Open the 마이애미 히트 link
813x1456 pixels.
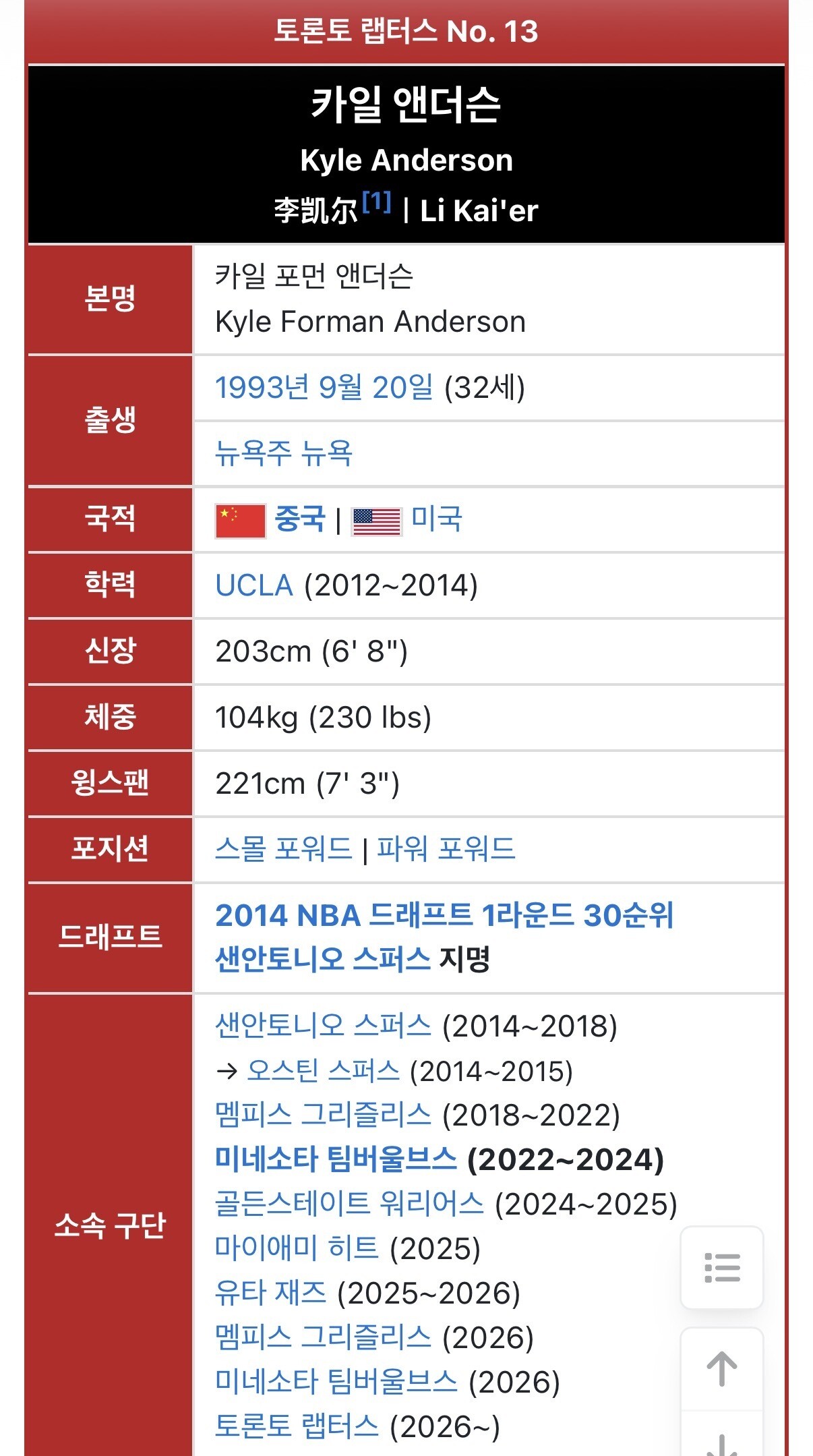(297, 1248)
